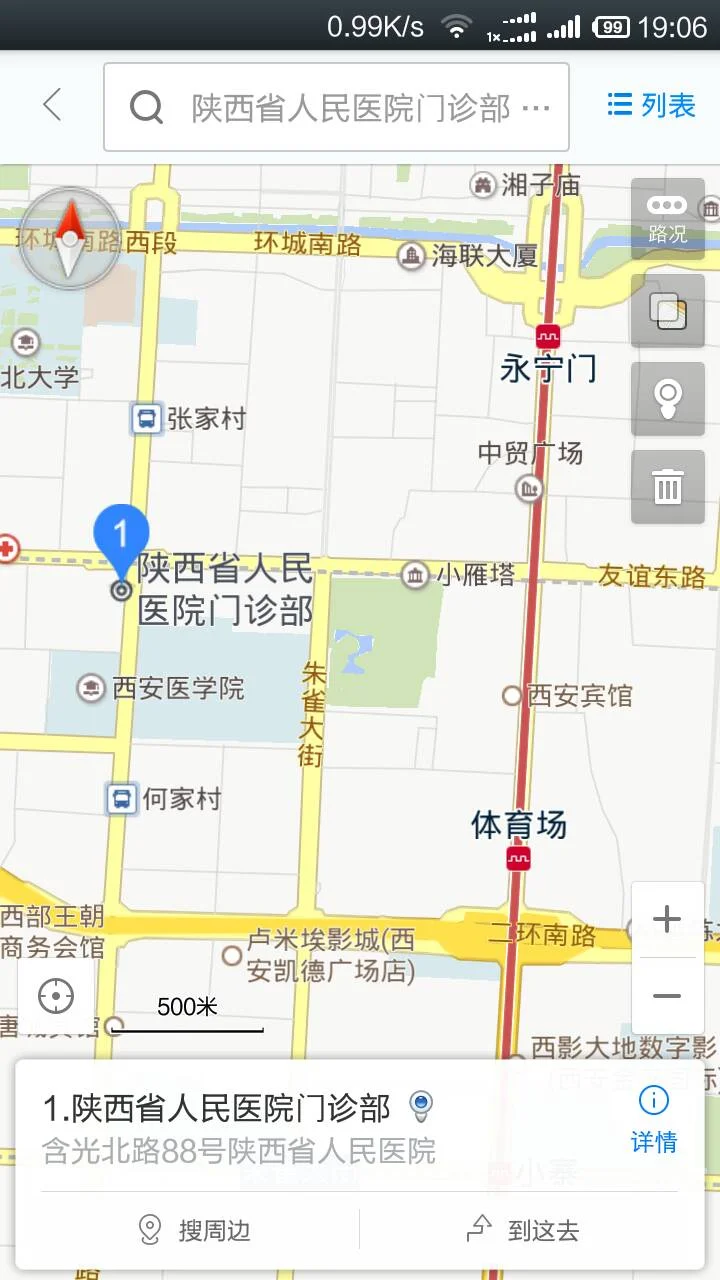
Task: Open the 路况 traffic conditions toggle
Action: point(667,213)
